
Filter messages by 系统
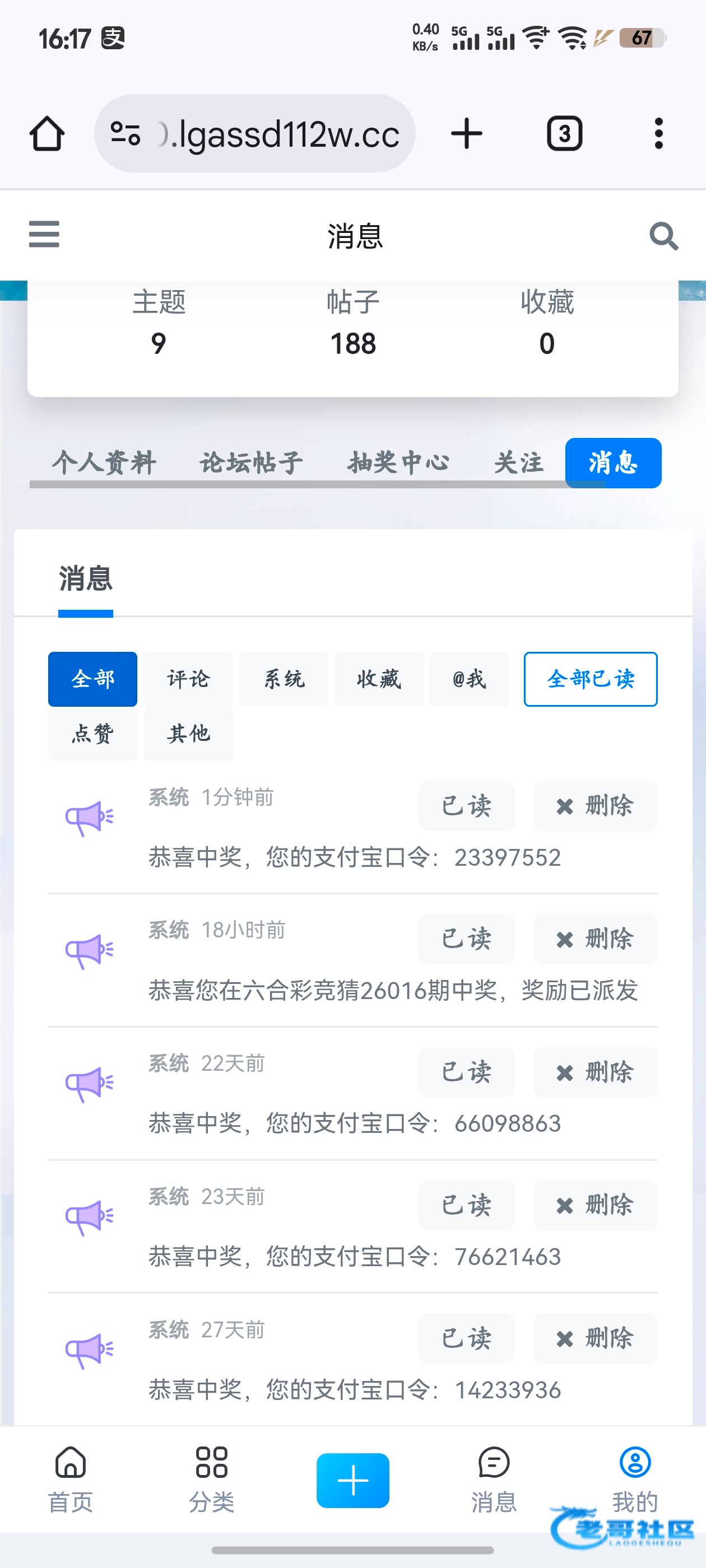(x=284, y=679)
